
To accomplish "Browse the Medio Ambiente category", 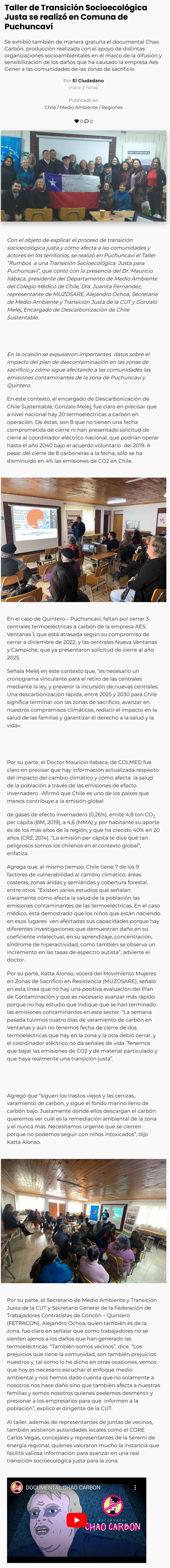I will [x=79, y=107].
